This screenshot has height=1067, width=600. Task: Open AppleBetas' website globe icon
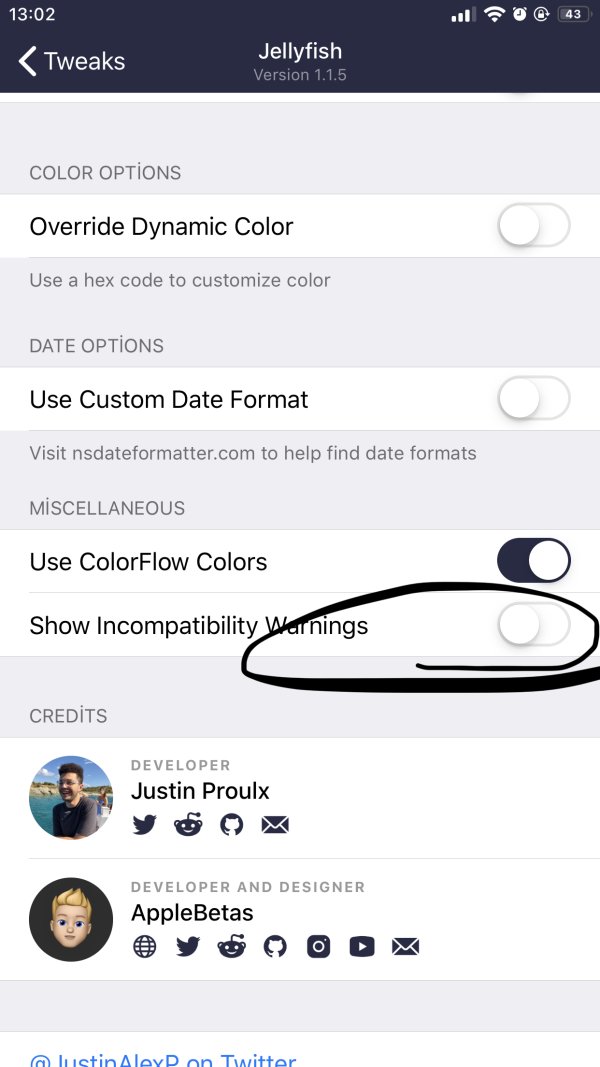145,946
